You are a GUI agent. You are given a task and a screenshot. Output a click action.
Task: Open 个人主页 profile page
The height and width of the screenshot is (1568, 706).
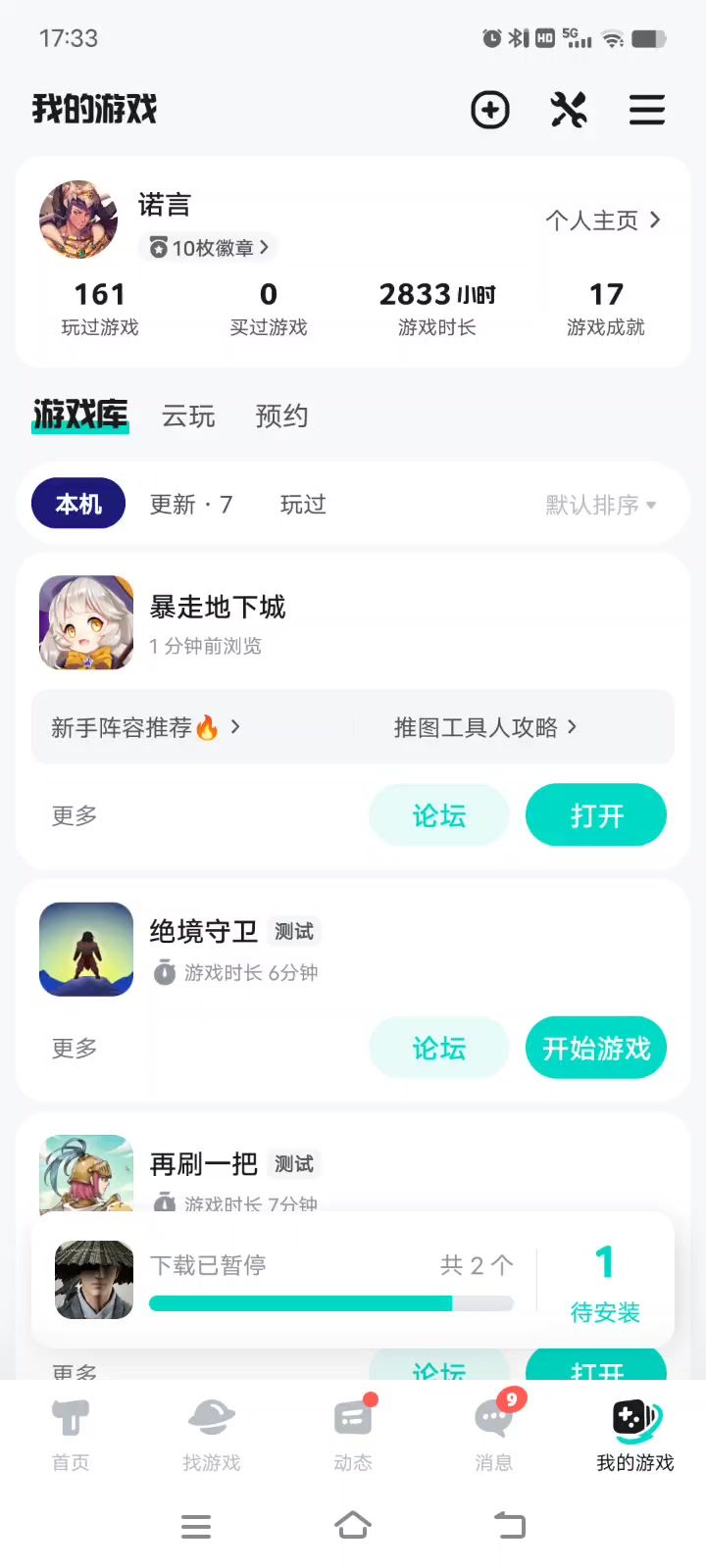point(602,220)
